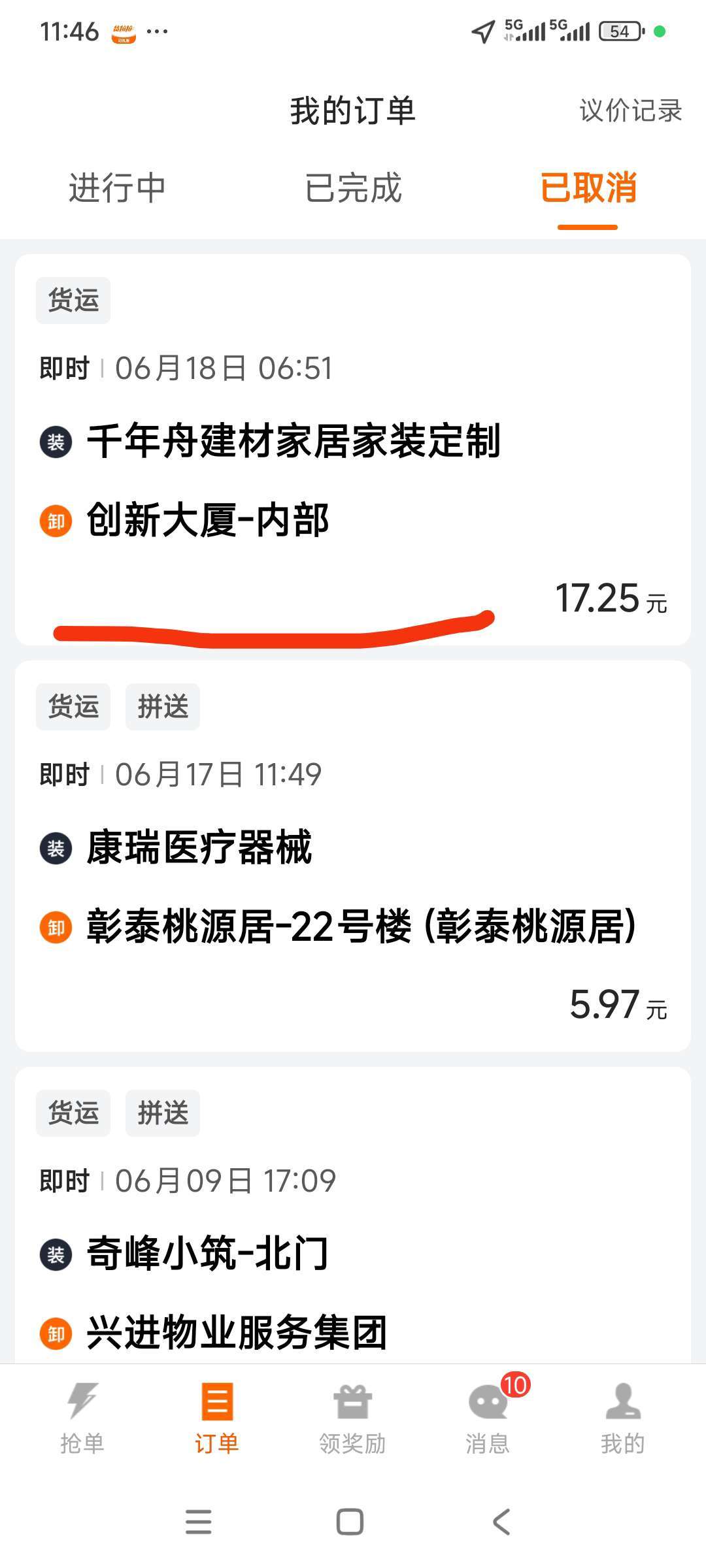Go to the 抢单 grab-order tab
This screenshot has height=1568, width=706.
(x=82, y=1418)
